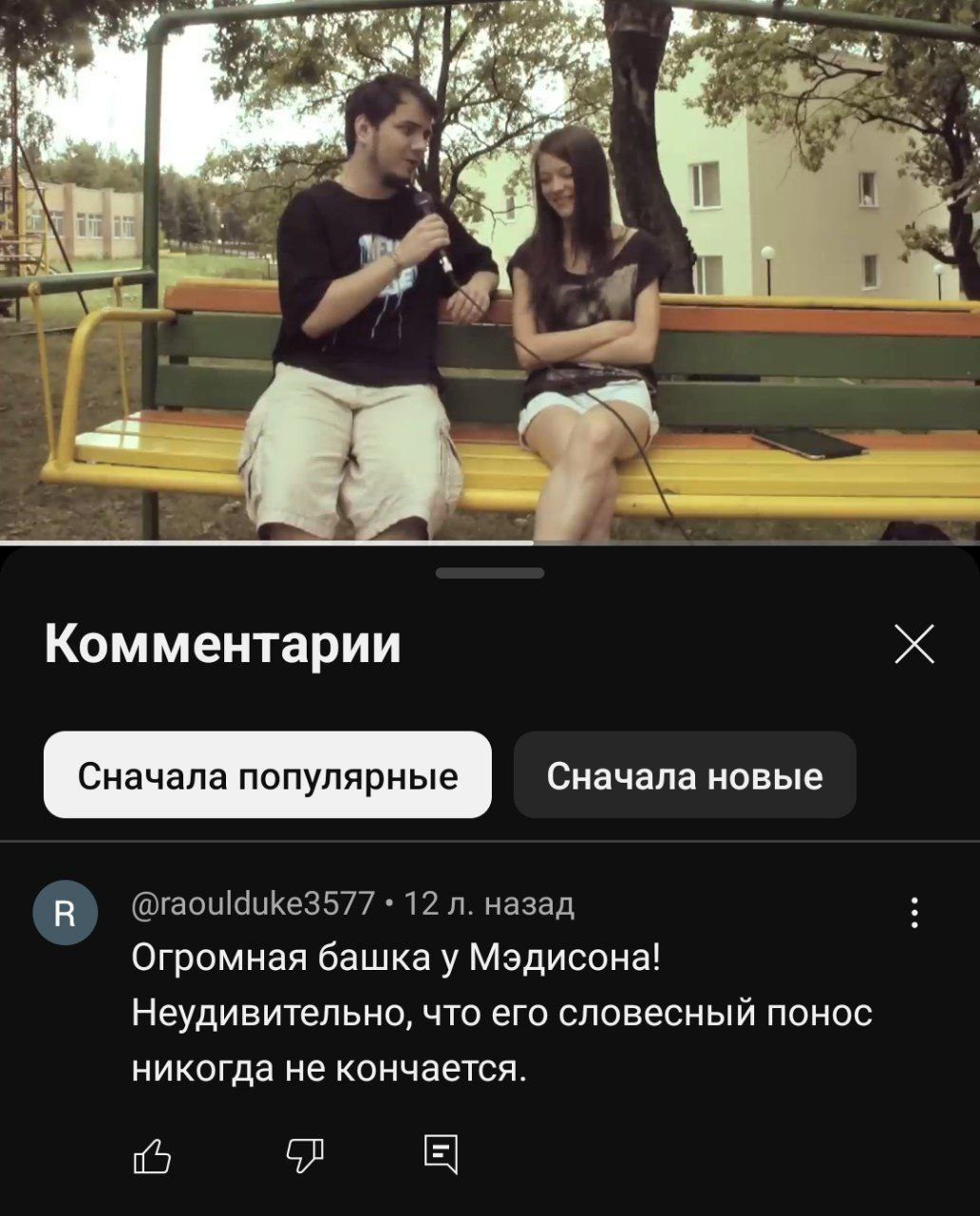Reply to raoulduke3577's comment
Screen dimensions: 980x1216
(x=441, y=1154)
